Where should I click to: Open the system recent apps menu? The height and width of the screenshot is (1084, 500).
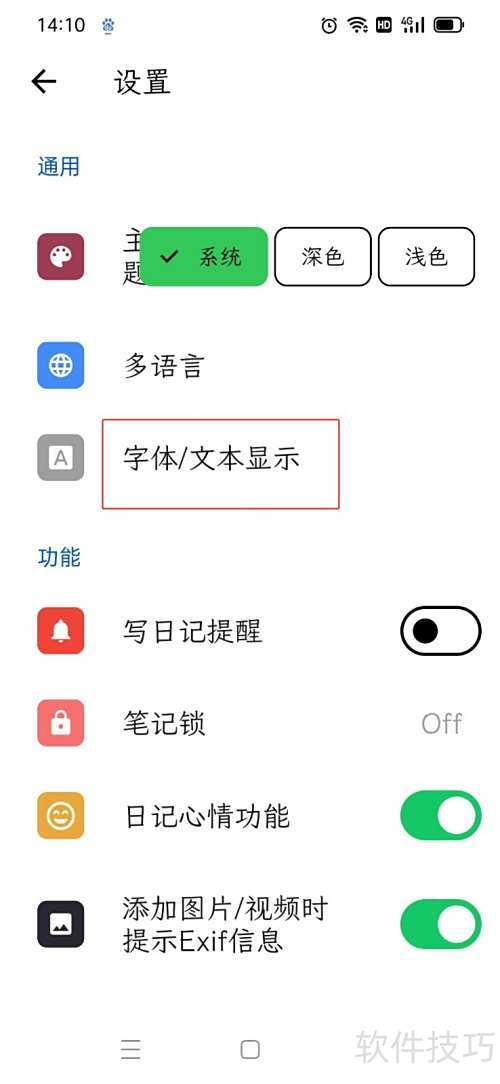[131, 1049]
